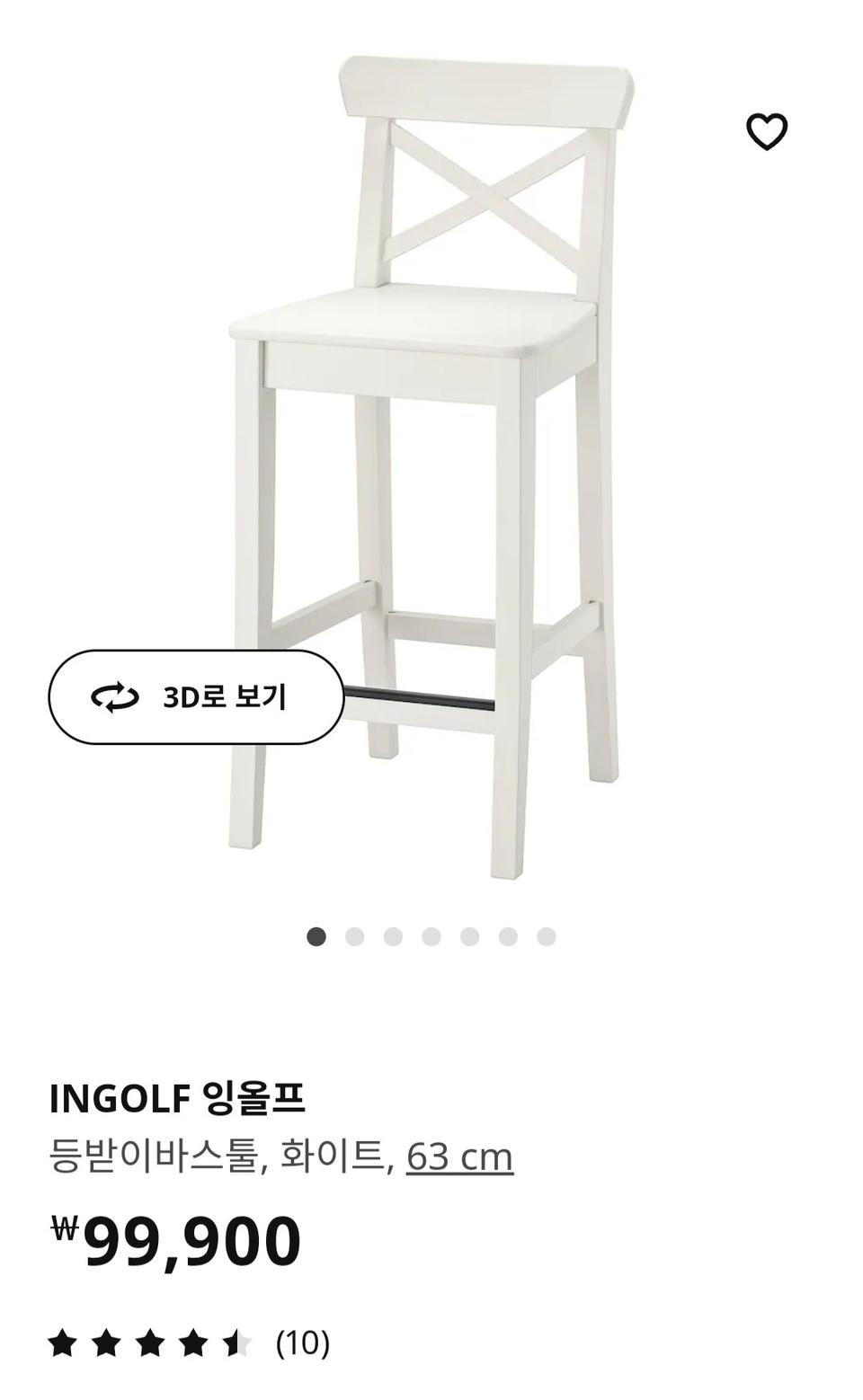Add the INGOLF stool to favorites
Viewport: 863px width, 1400px height.
(x=769, y=133)
